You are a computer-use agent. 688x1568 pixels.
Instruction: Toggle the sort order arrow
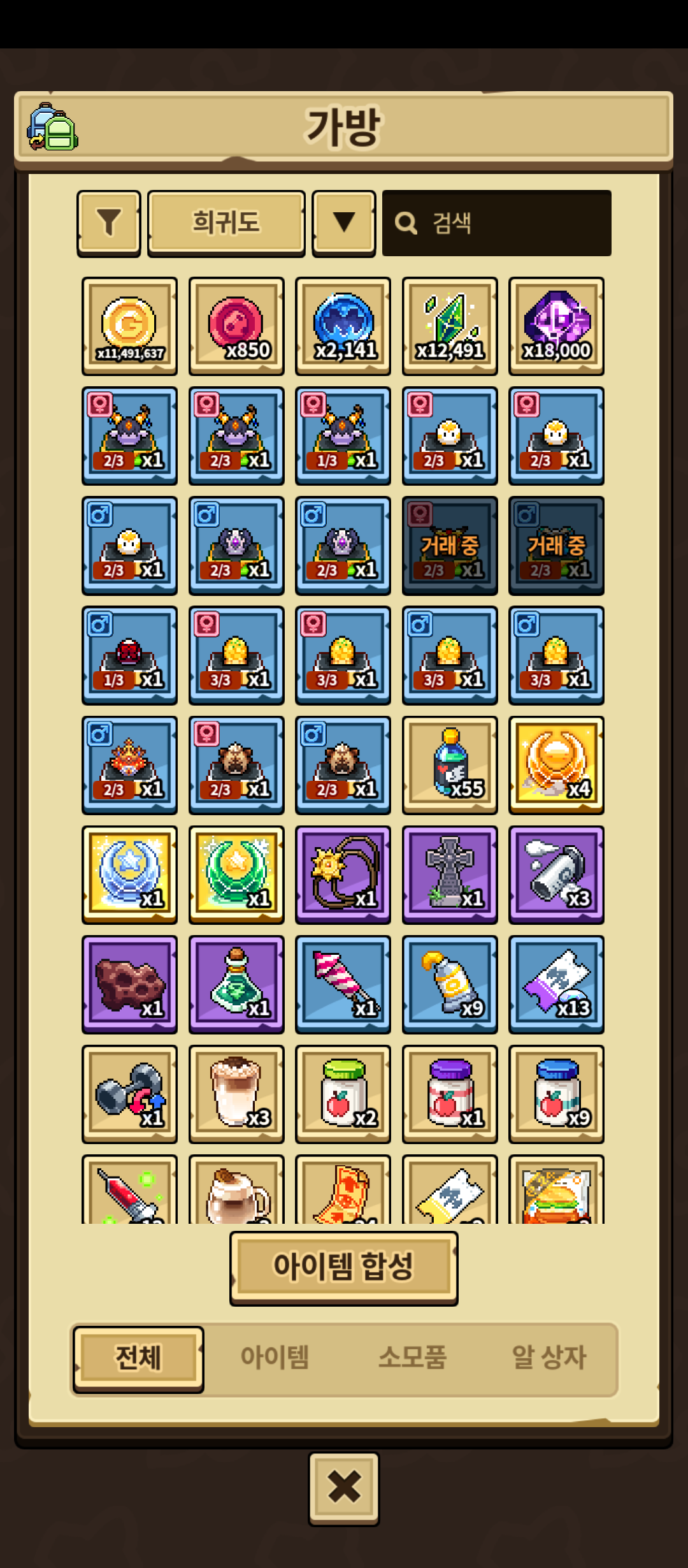point(344,223)
